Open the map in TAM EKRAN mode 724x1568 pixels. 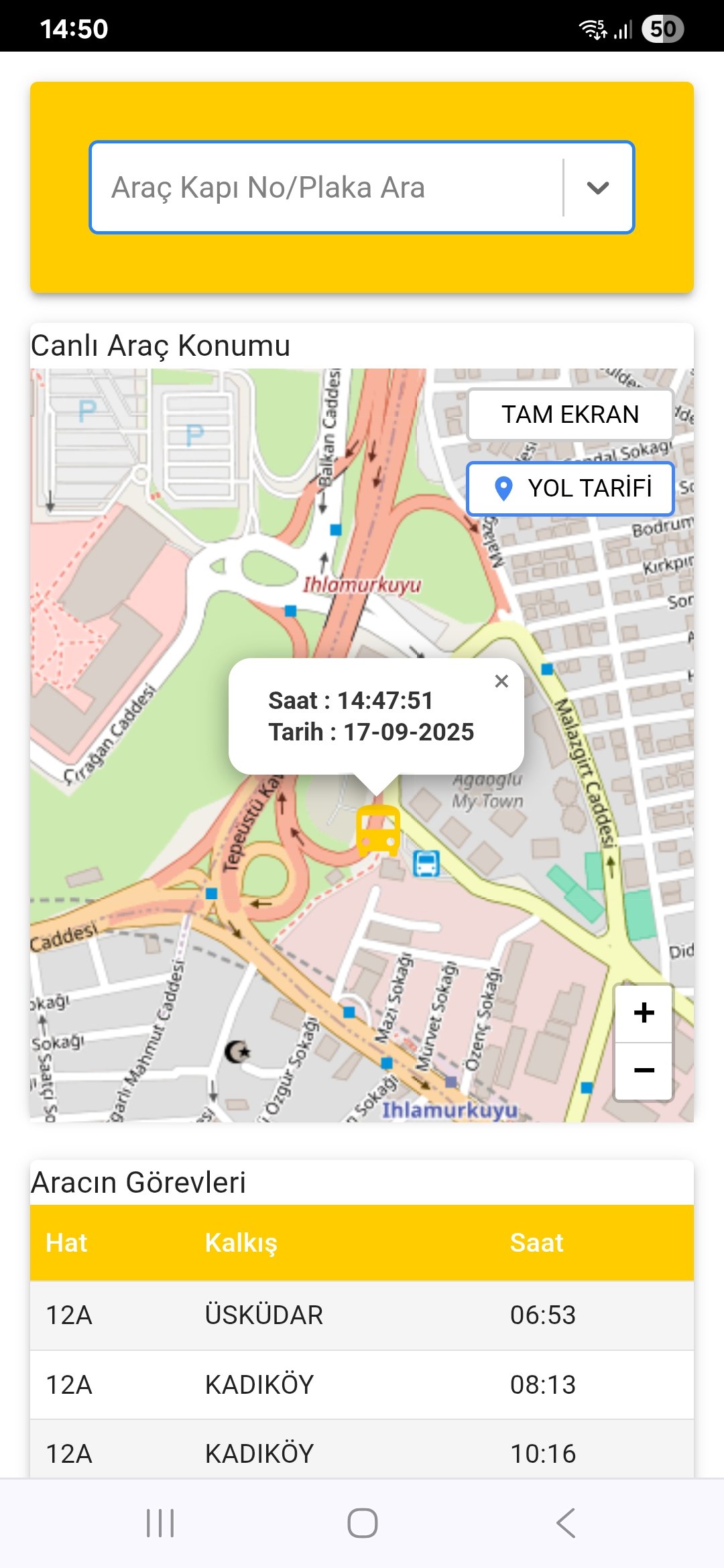tap(570, 415)
